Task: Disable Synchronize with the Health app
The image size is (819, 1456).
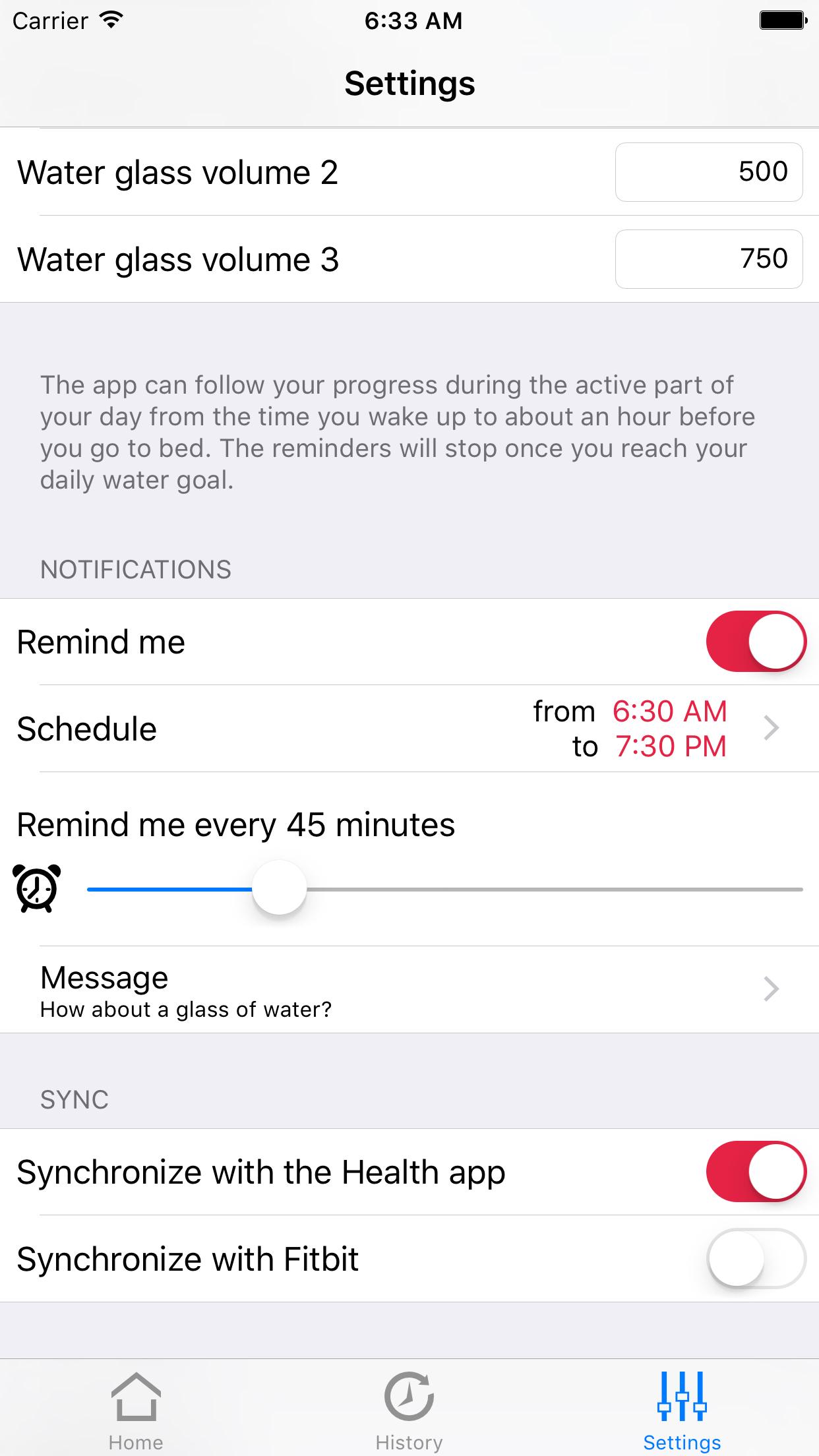Action: click(x=756, y=1172)
